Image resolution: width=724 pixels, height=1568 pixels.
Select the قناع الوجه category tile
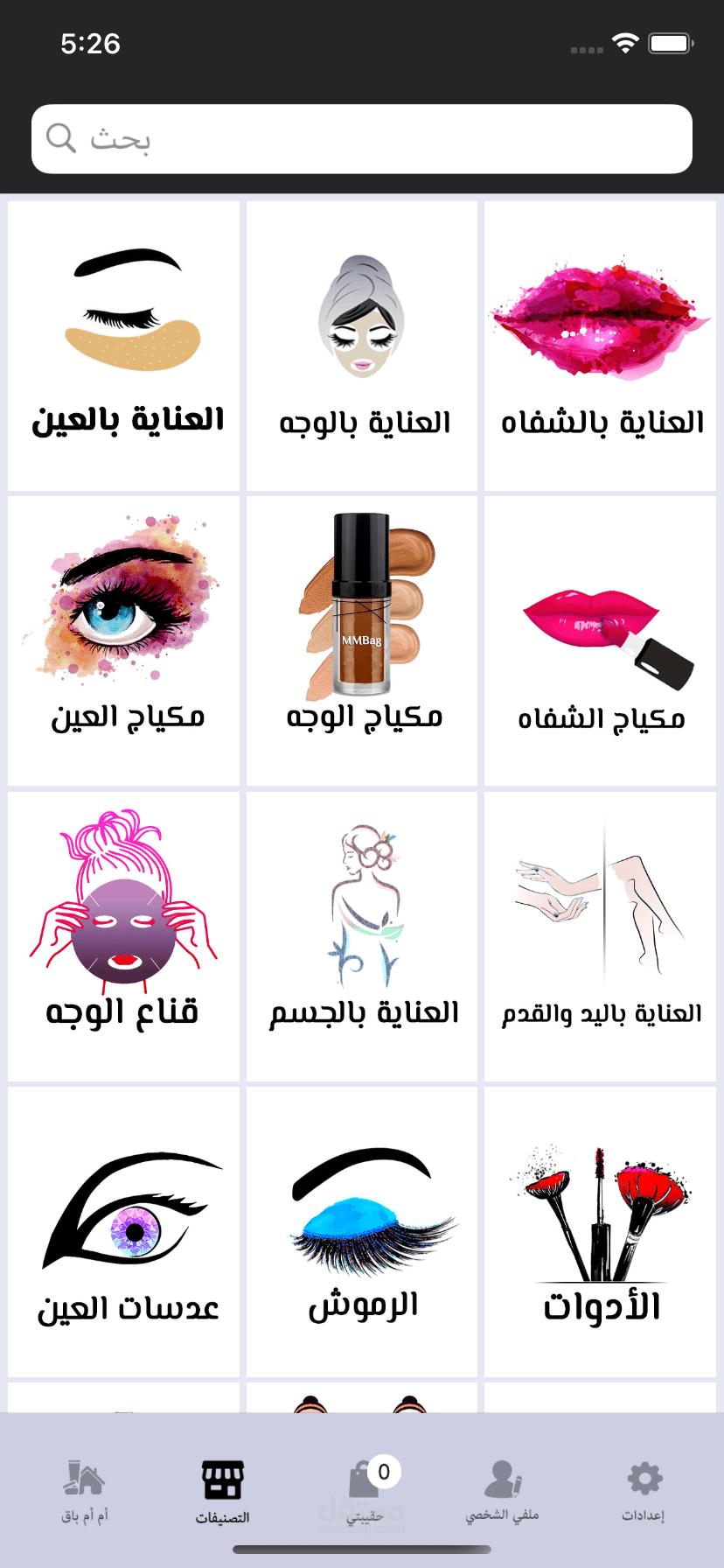123,936
